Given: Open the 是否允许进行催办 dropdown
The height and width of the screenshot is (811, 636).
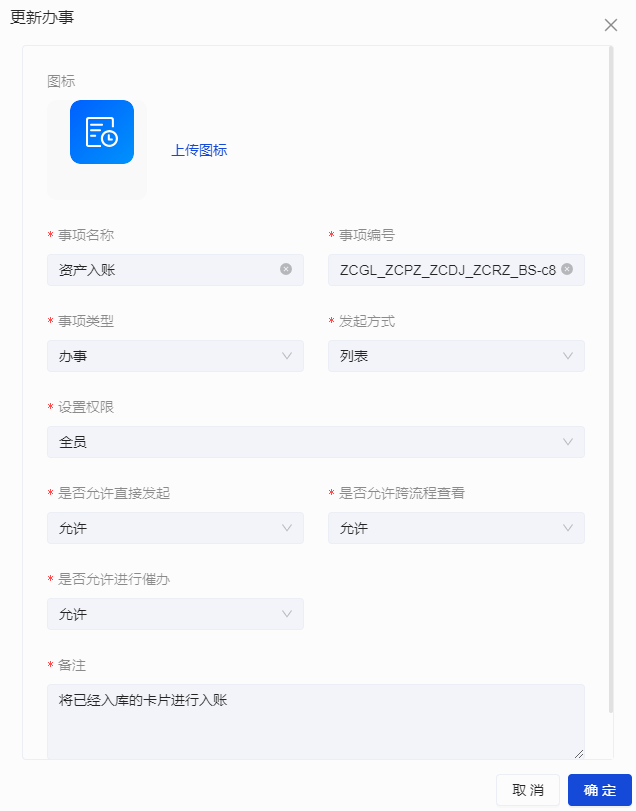Looking at the screenshot, I should (175, 614).
